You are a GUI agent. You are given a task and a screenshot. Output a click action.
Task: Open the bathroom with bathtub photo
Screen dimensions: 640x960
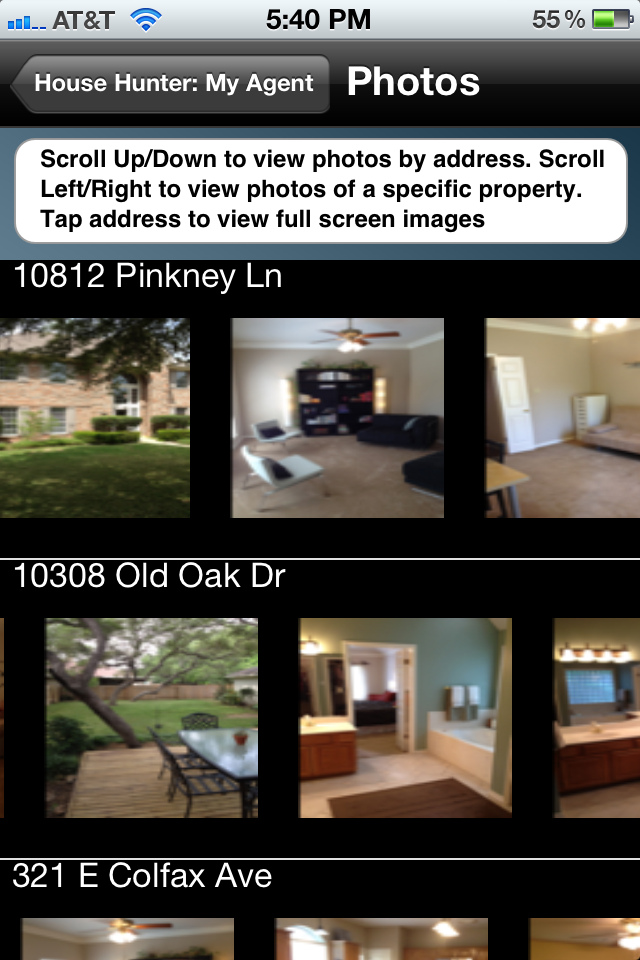click(x=405, y=718)
